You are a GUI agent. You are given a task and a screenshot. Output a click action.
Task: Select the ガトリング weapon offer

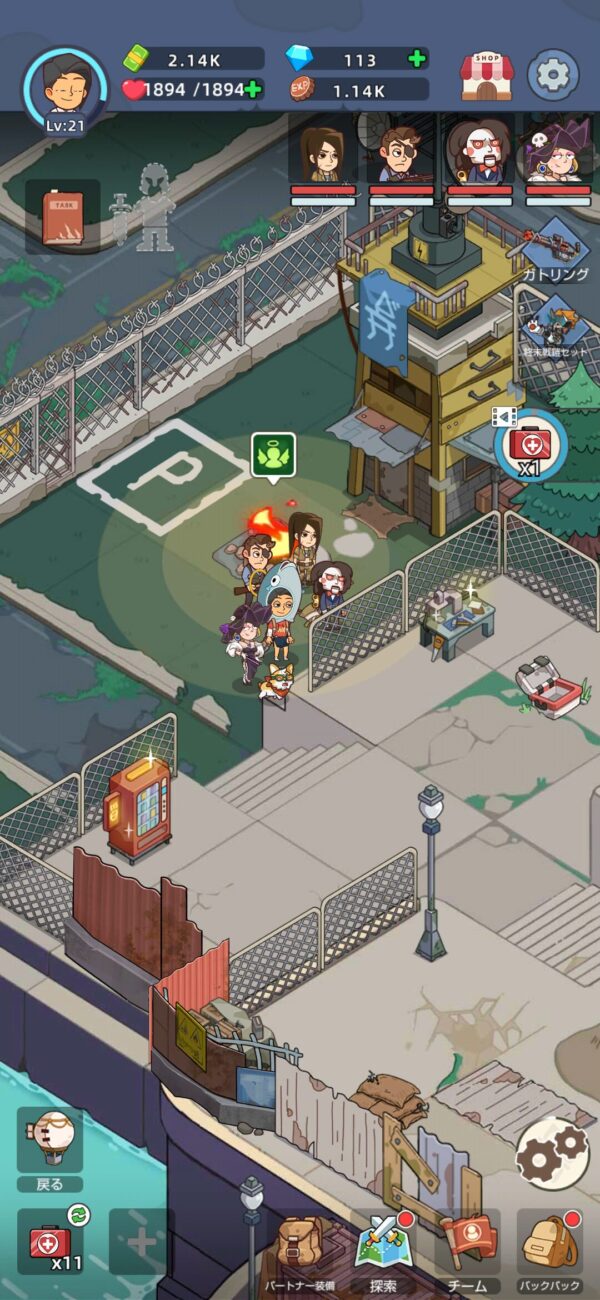click(x=553, y=250)
